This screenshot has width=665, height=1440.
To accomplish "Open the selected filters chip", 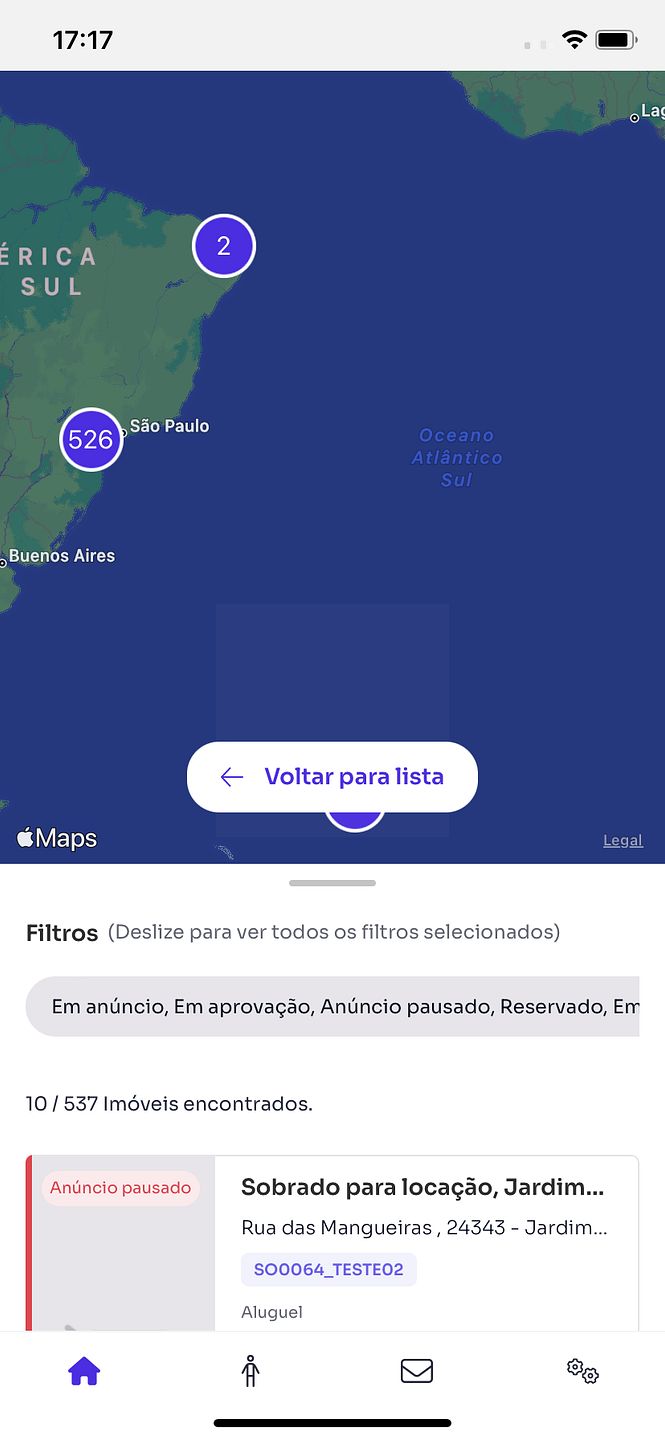I will pos(332,1006).
